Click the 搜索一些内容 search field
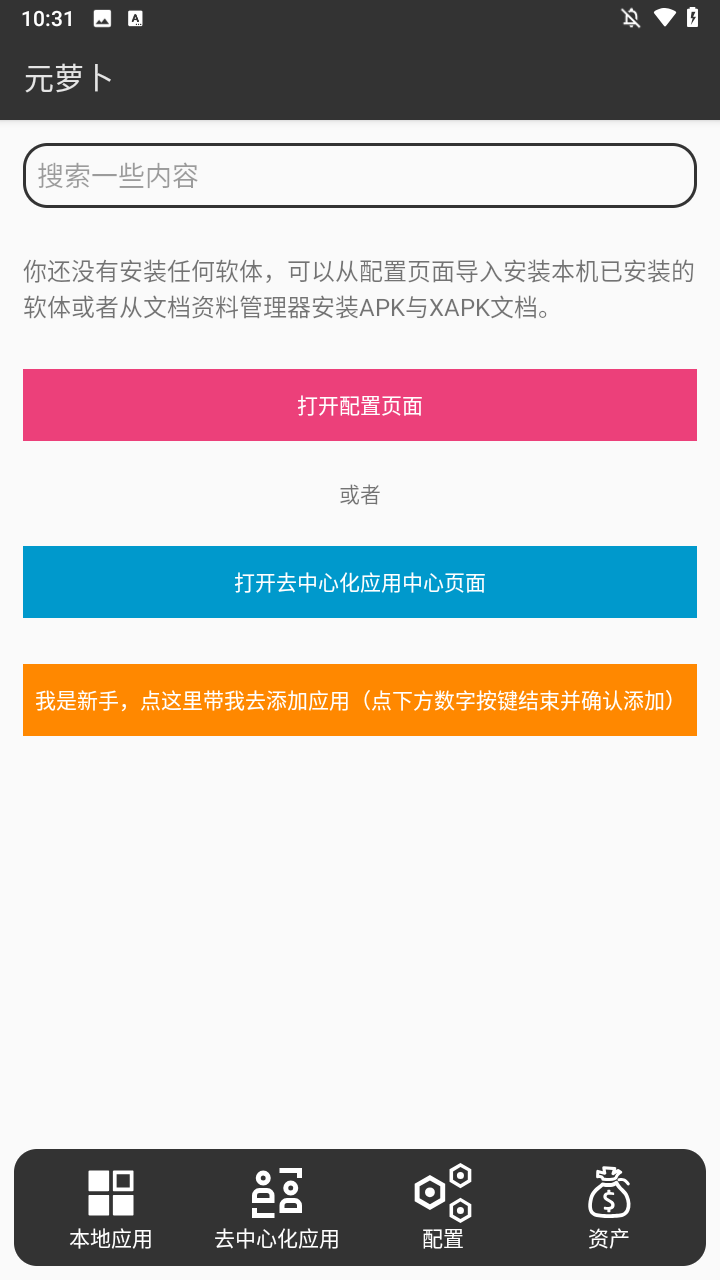 coord(360,175)
